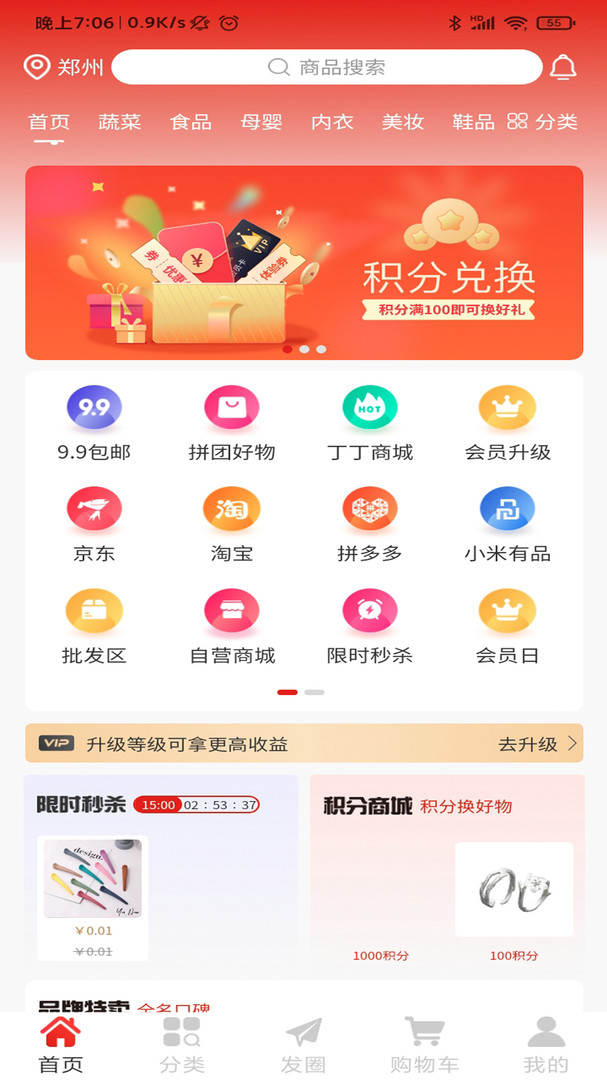Change location from 郑州
Viewport: 607px width, 1080px height.
pos(64,67)
